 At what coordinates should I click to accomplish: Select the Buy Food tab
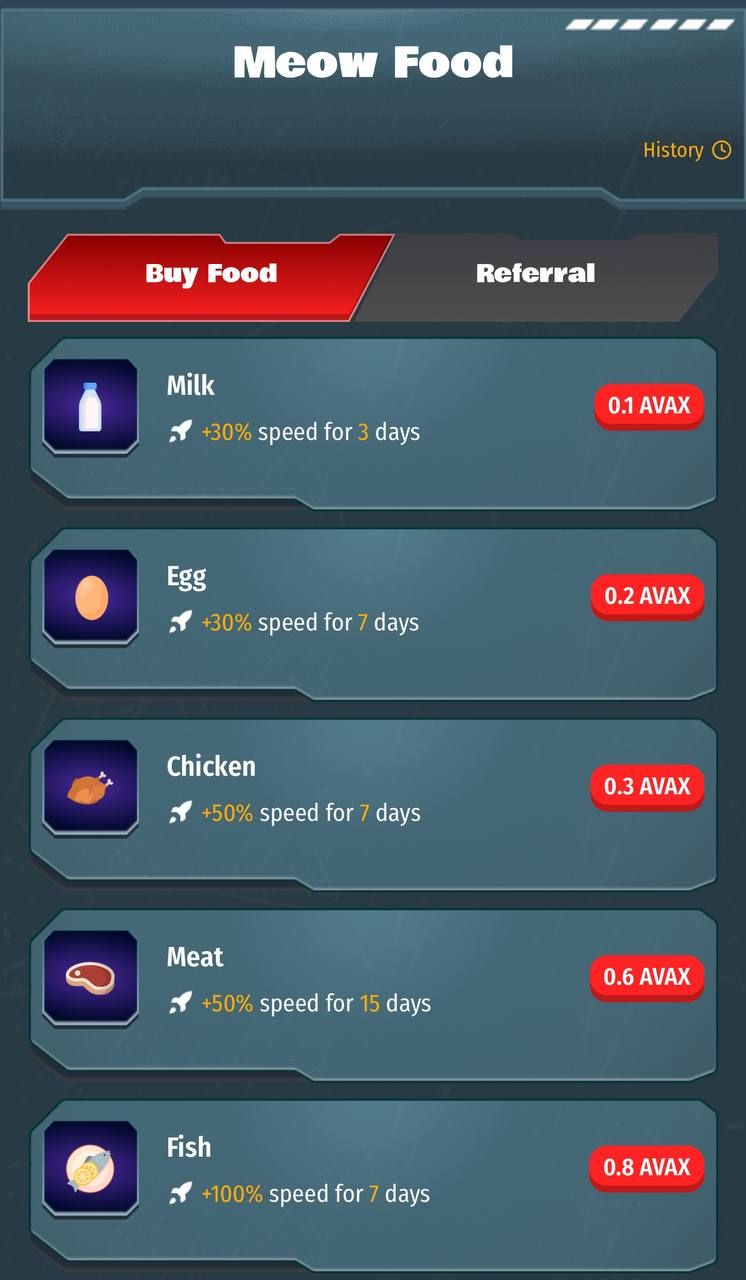tap(211, 273)
